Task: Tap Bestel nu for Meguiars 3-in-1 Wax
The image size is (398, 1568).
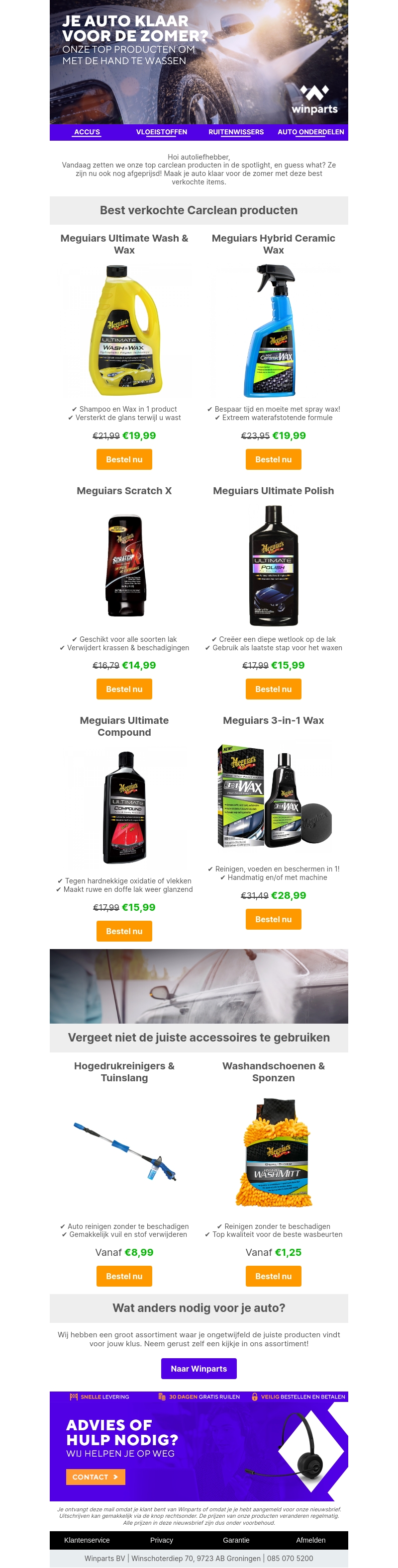Action: point(273,919)
